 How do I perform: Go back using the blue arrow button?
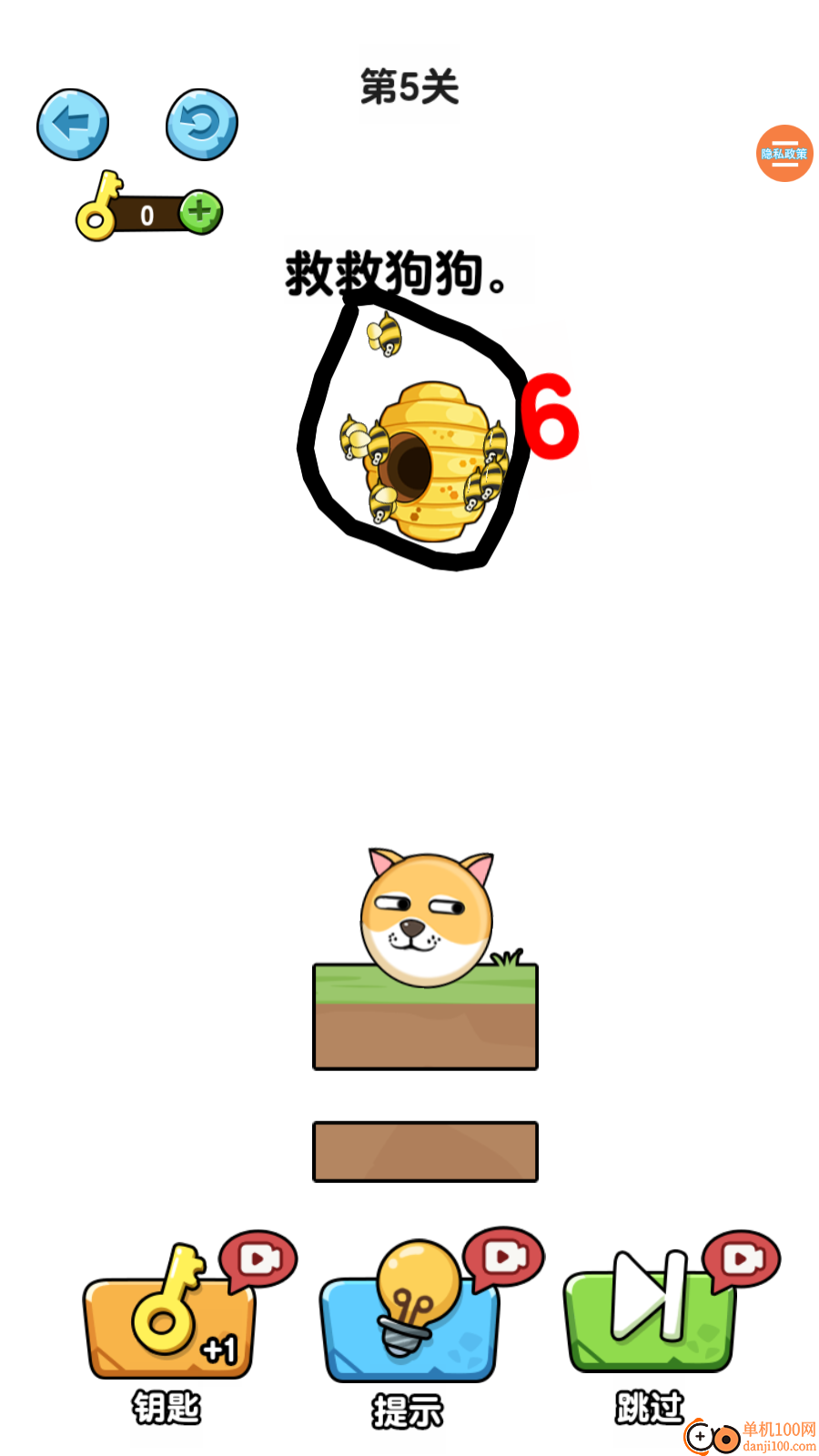(x=73, y=125)
